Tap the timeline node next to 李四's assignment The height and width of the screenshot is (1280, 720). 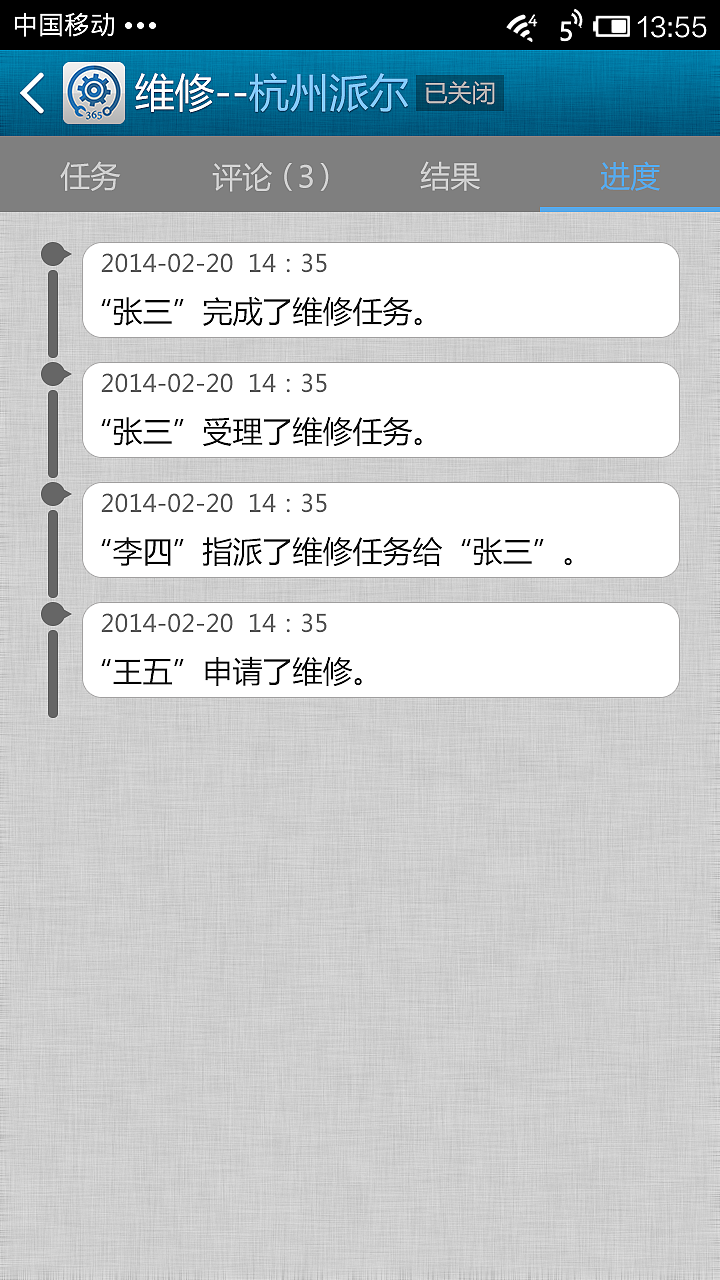click(54, 492)
